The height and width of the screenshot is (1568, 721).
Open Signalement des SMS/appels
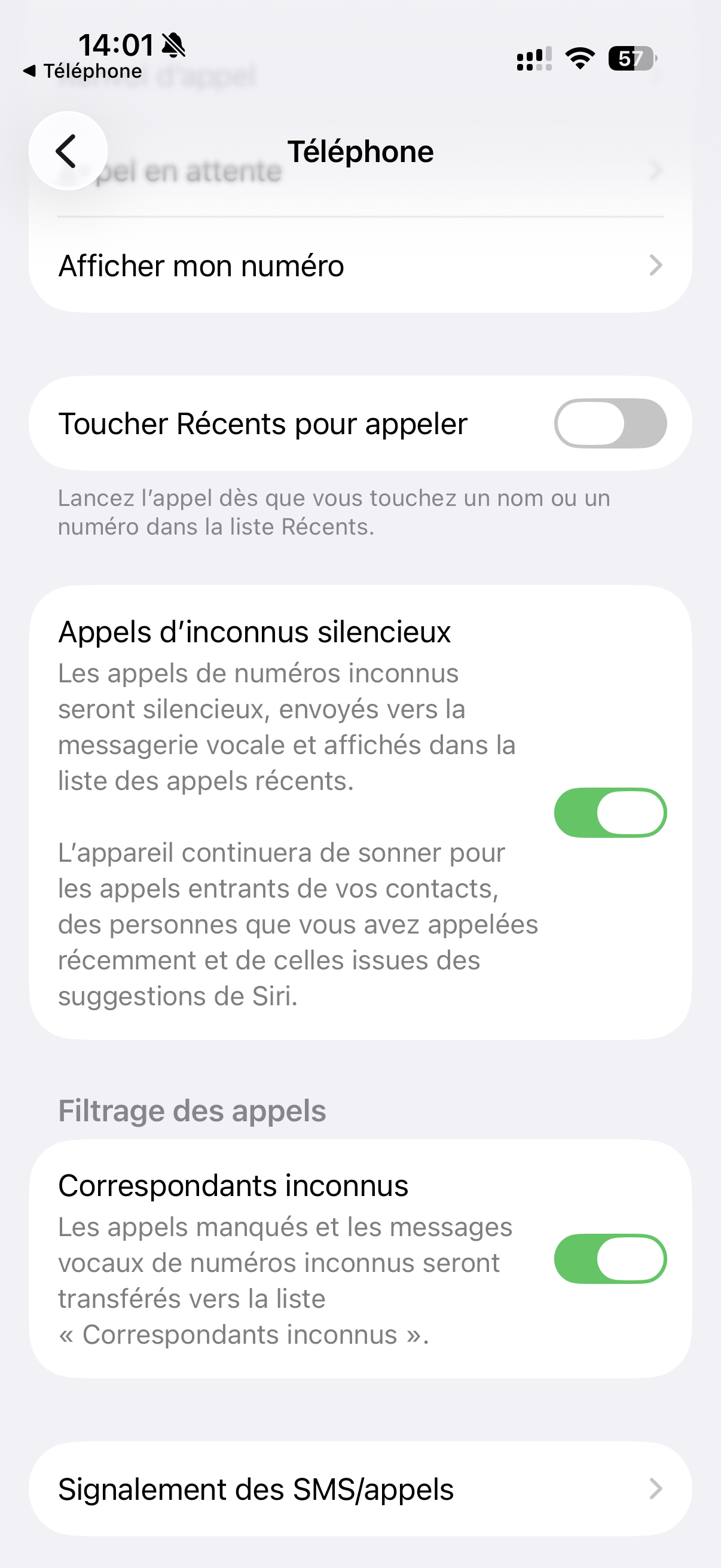click(x=359, y=1489)
